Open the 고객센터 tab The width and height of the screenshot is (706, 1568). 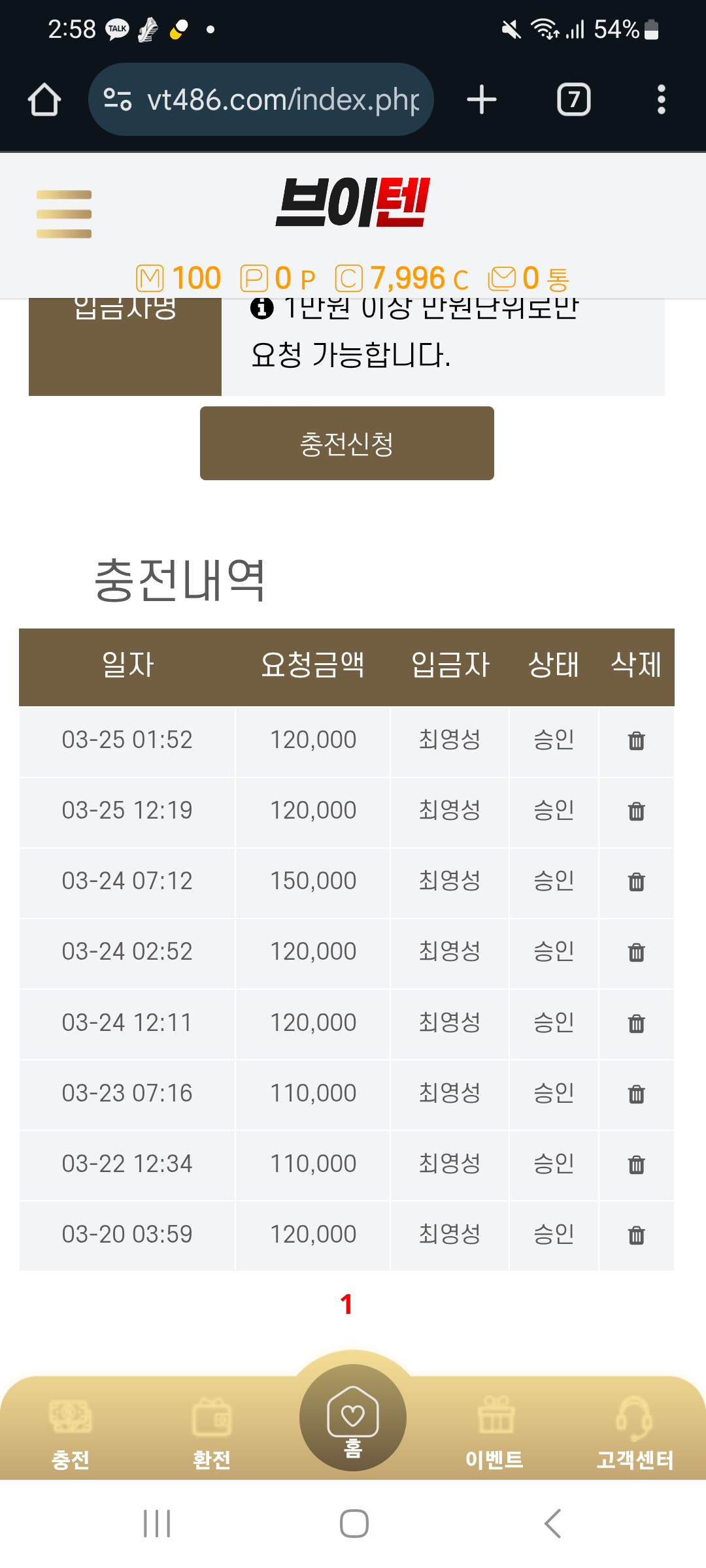[635, 1431]
